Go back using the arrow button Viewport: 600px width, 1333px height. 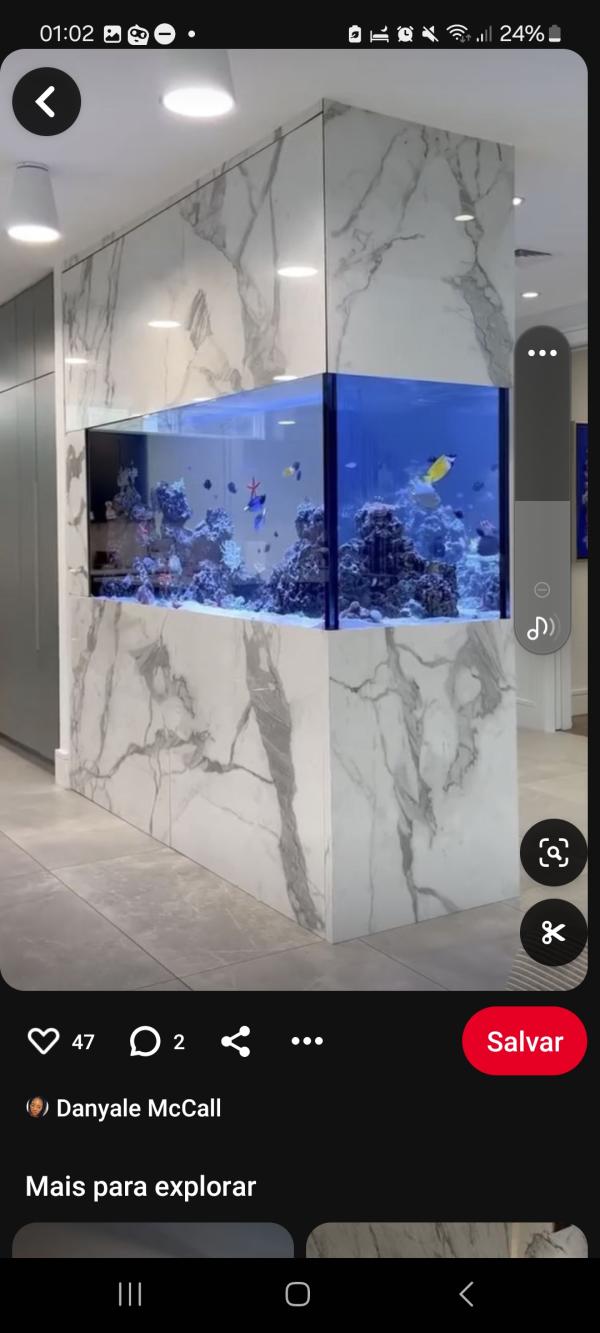(x=46, y=101)
